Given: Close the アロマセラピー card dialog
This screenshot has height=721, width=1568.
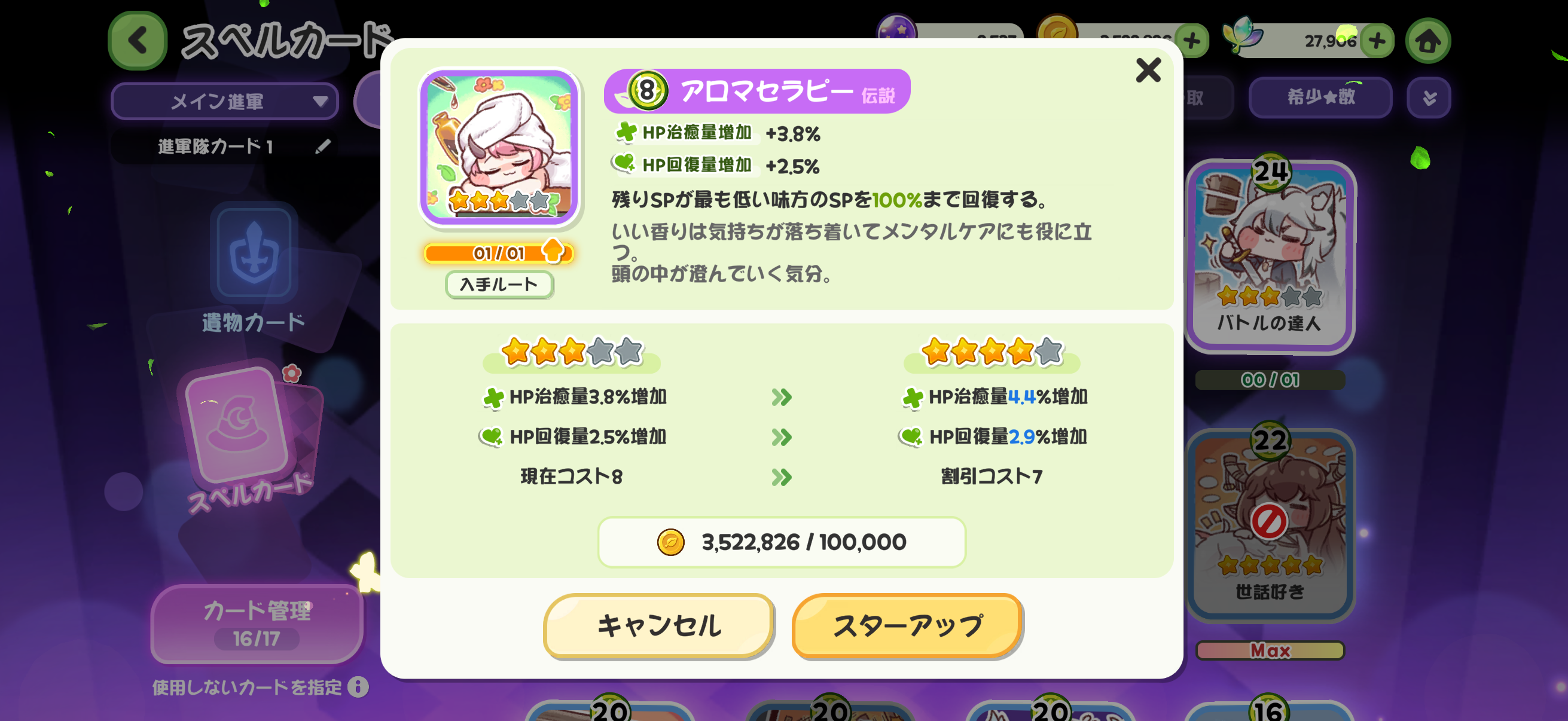Looking at the screenshot, I should coord(1148,70).
